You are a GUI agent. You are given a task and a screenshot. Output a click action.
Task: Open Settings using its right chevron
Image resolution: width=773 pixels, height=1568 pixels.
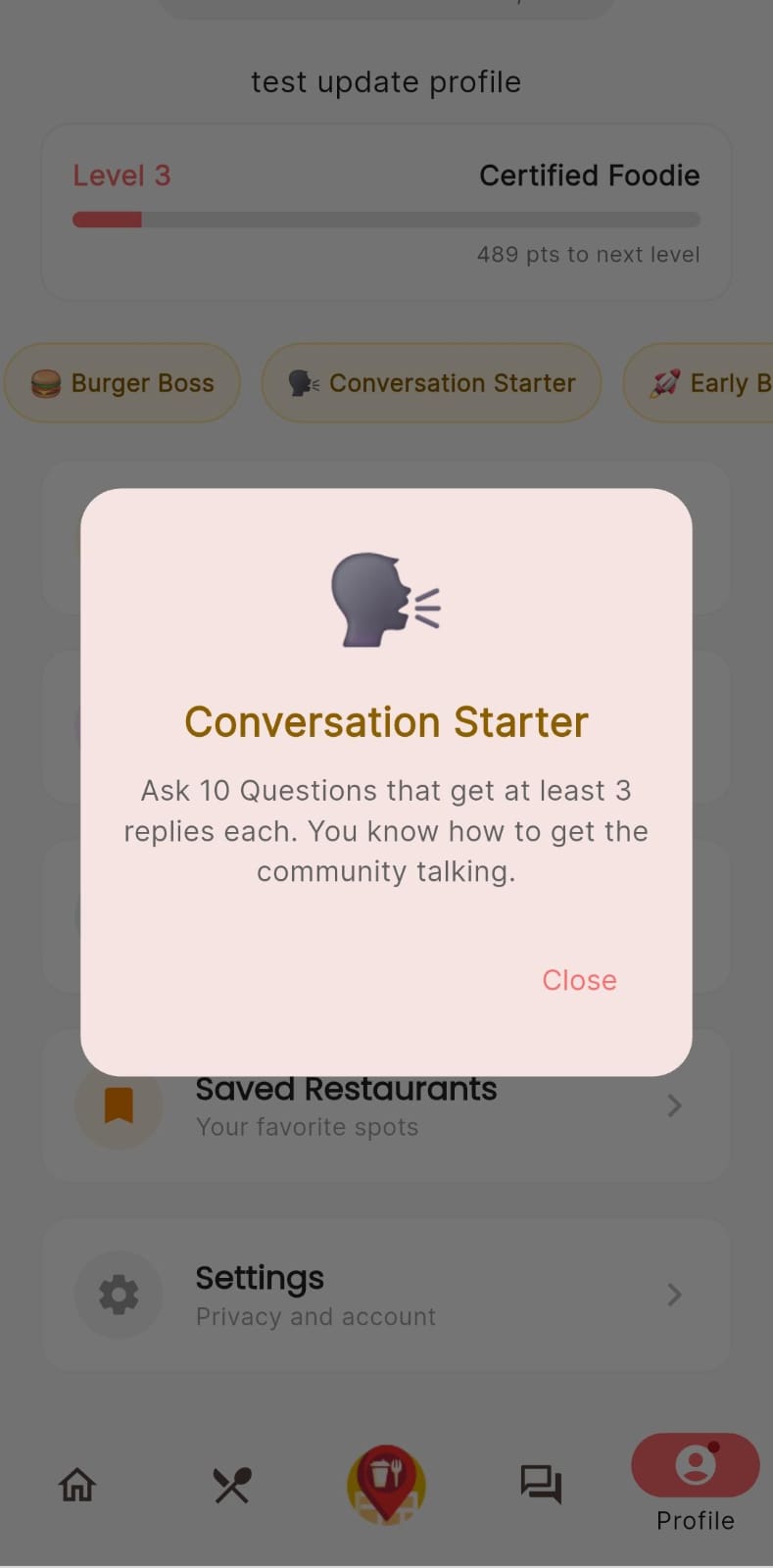pos(673,1295)
